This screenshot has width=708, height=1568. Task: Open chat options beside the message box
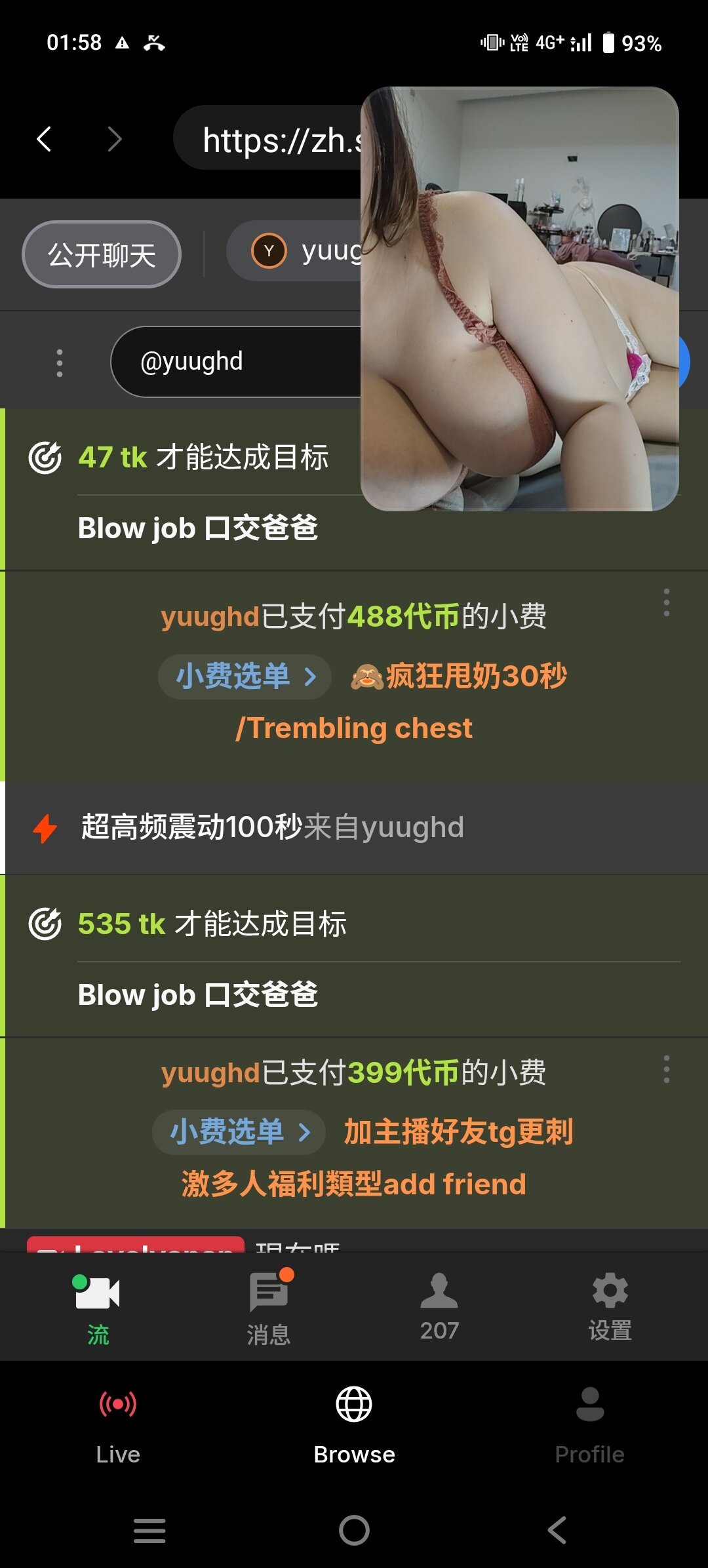[x=60, y=363]
